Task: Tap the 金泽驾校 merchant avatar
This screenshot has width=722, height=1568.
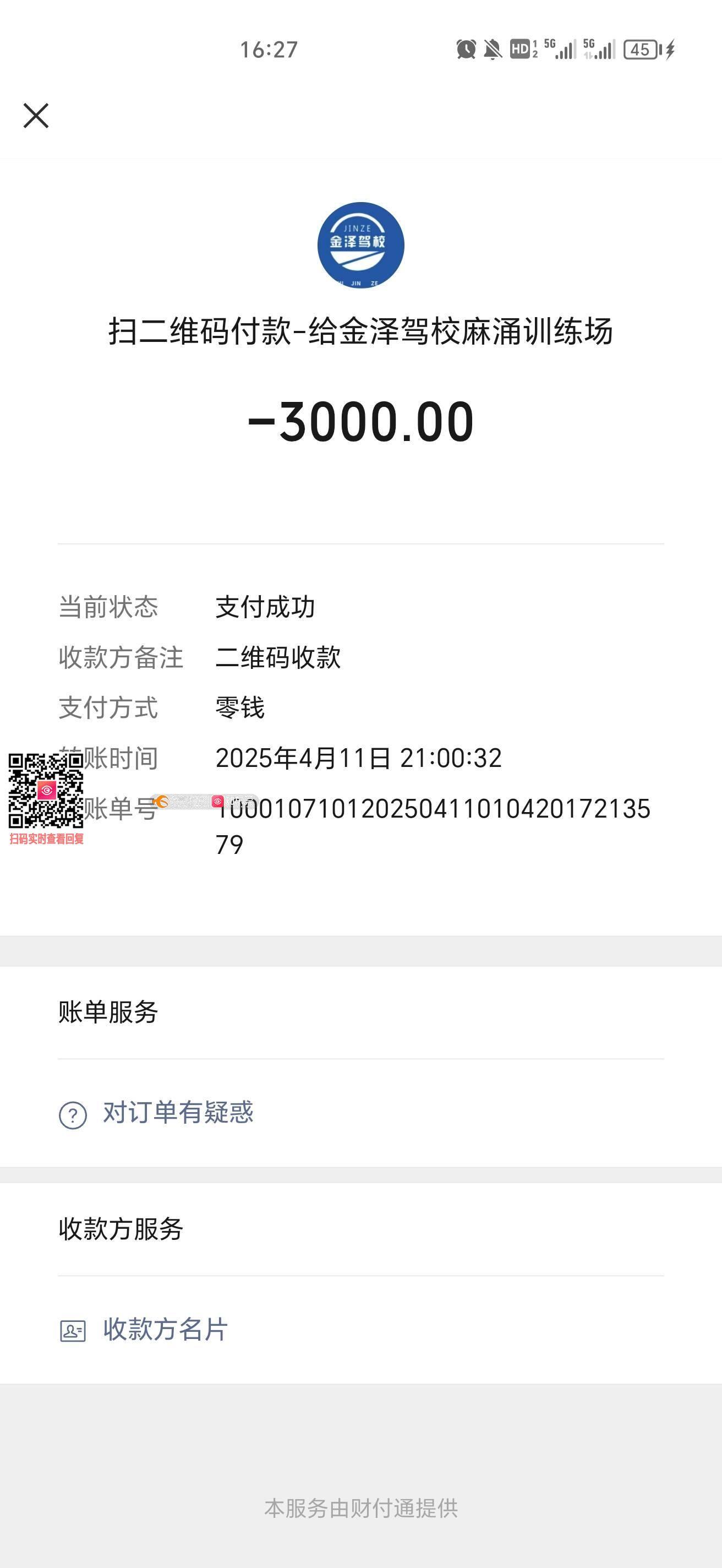Action: click(x=360, y=244)
